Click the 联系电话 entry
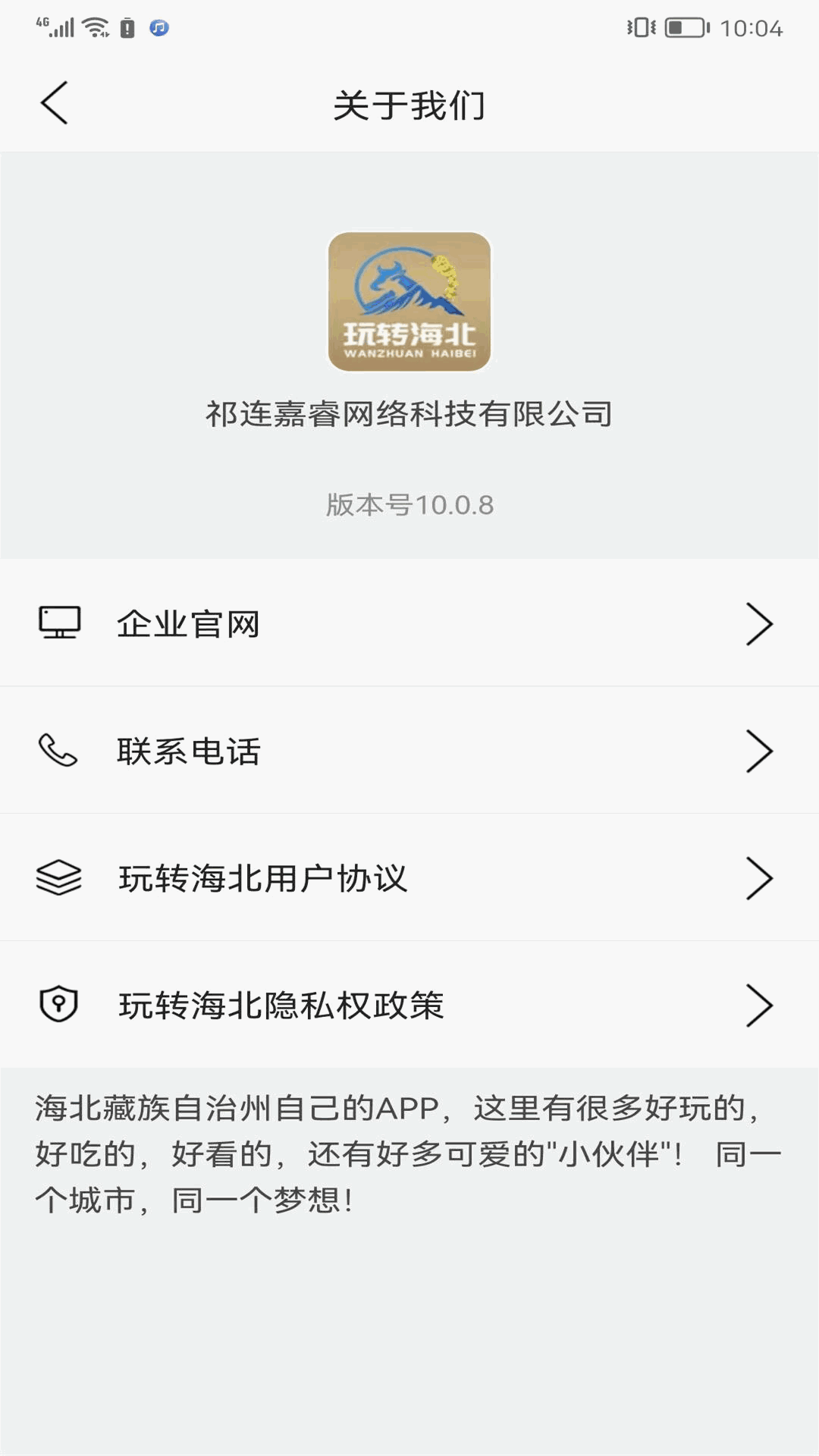Screen dimensions: 819x1456 190,751
